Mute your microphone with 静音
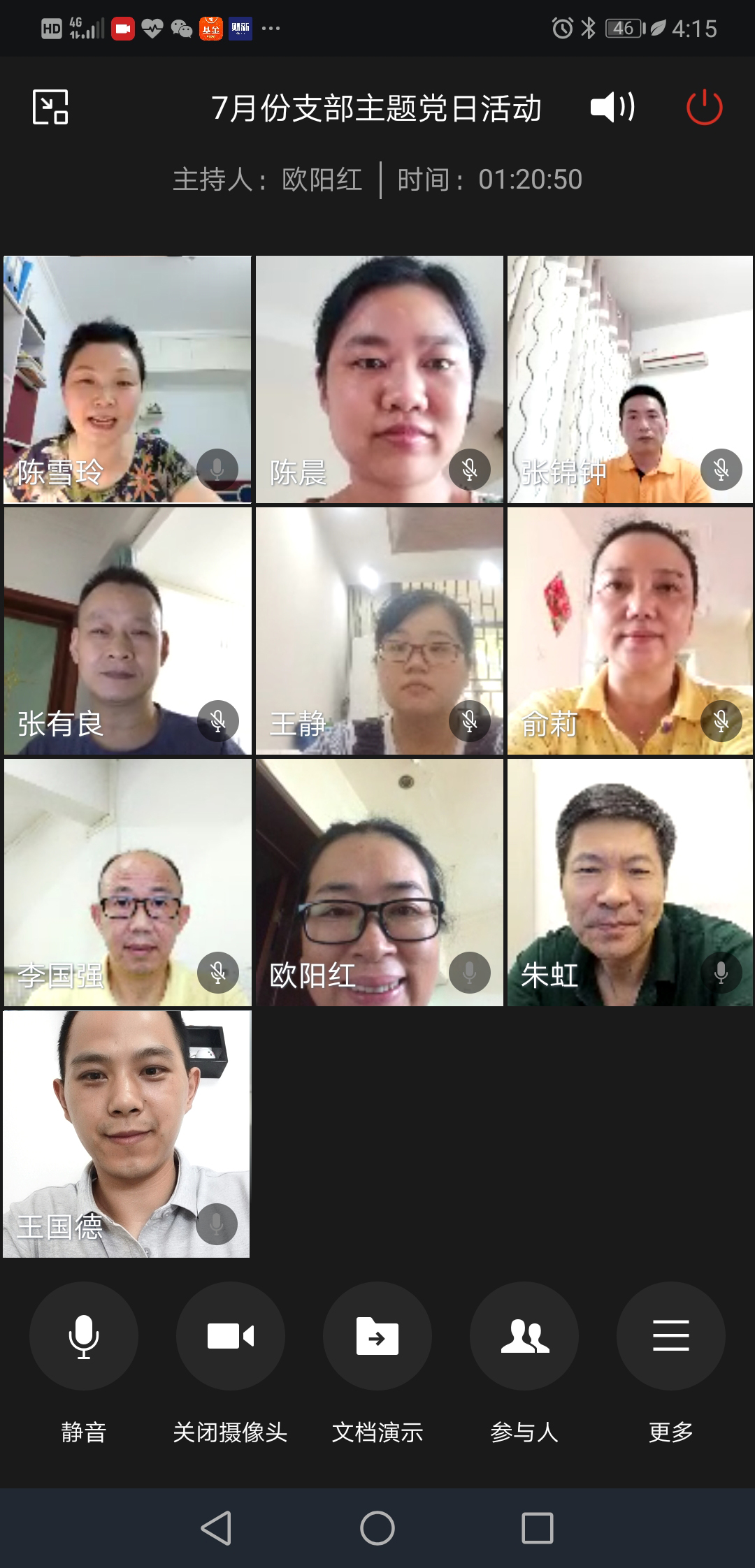Image resolution: width=755 pixels, height=1568 pixels. point(83,1336)
